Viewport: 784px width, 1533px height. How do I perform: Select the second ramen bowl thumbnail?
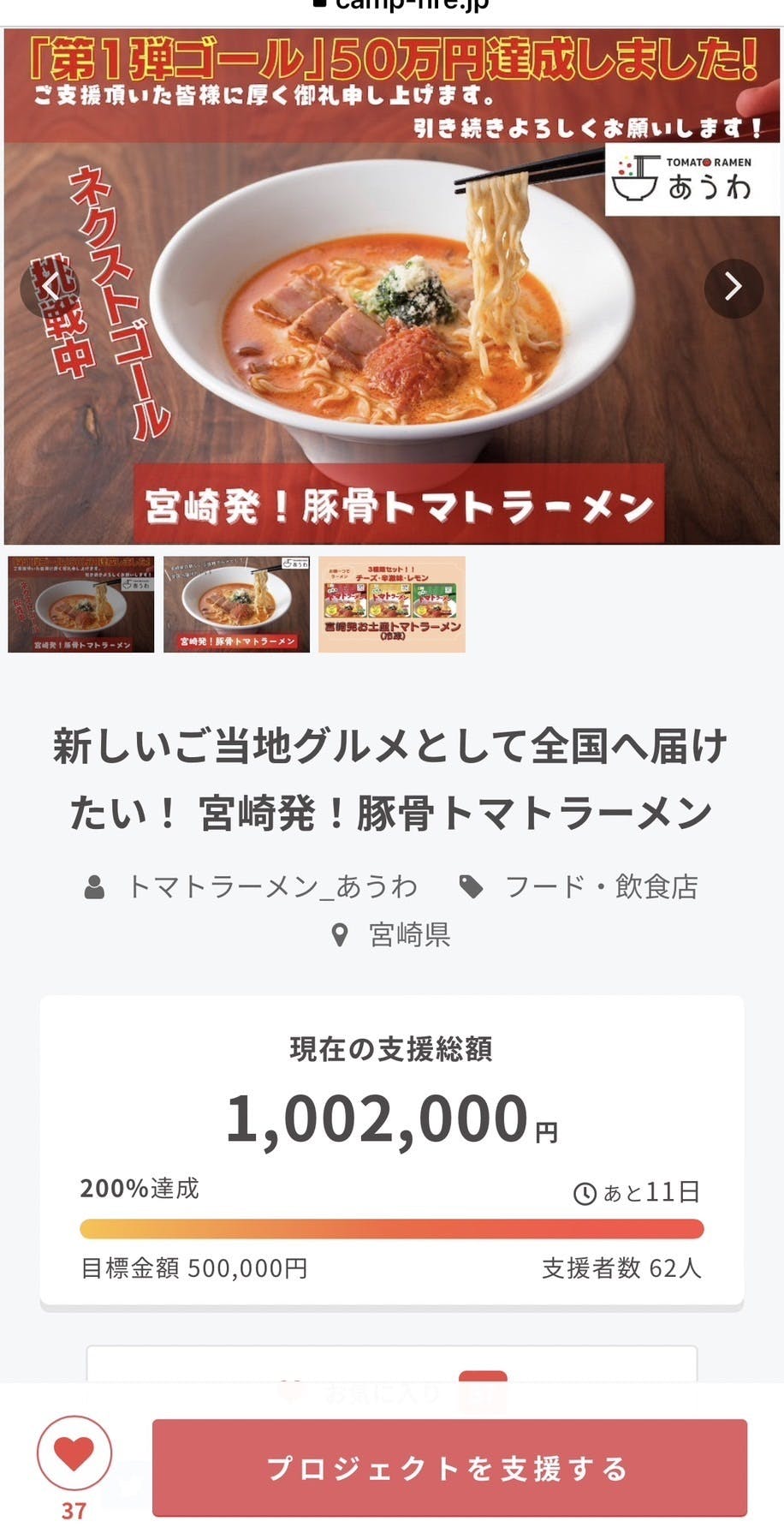click(236, 605)
